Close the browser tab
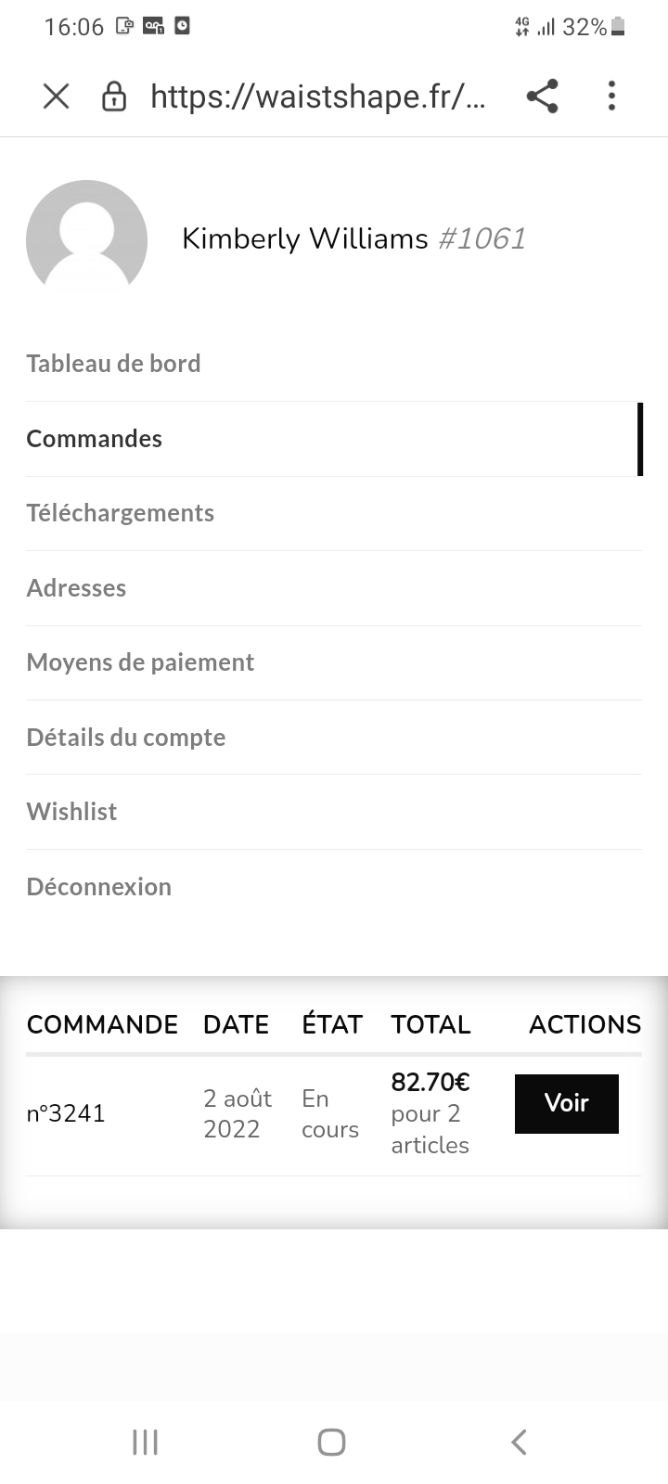Viewport: 668px width, 1484px height. coord(56,97)
